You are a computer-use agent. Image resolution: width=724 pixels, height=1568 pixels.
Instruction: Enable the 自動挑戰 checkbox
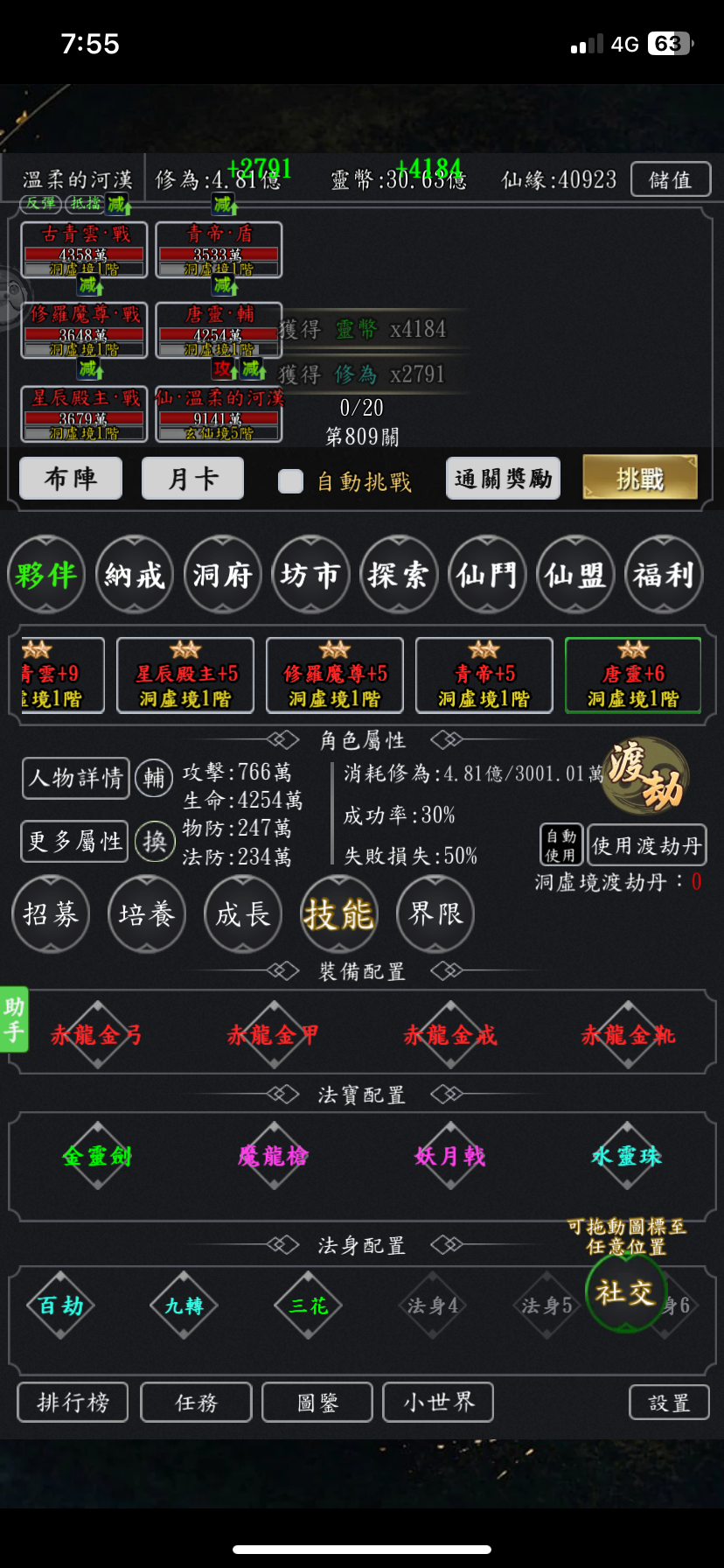[290, 481]
